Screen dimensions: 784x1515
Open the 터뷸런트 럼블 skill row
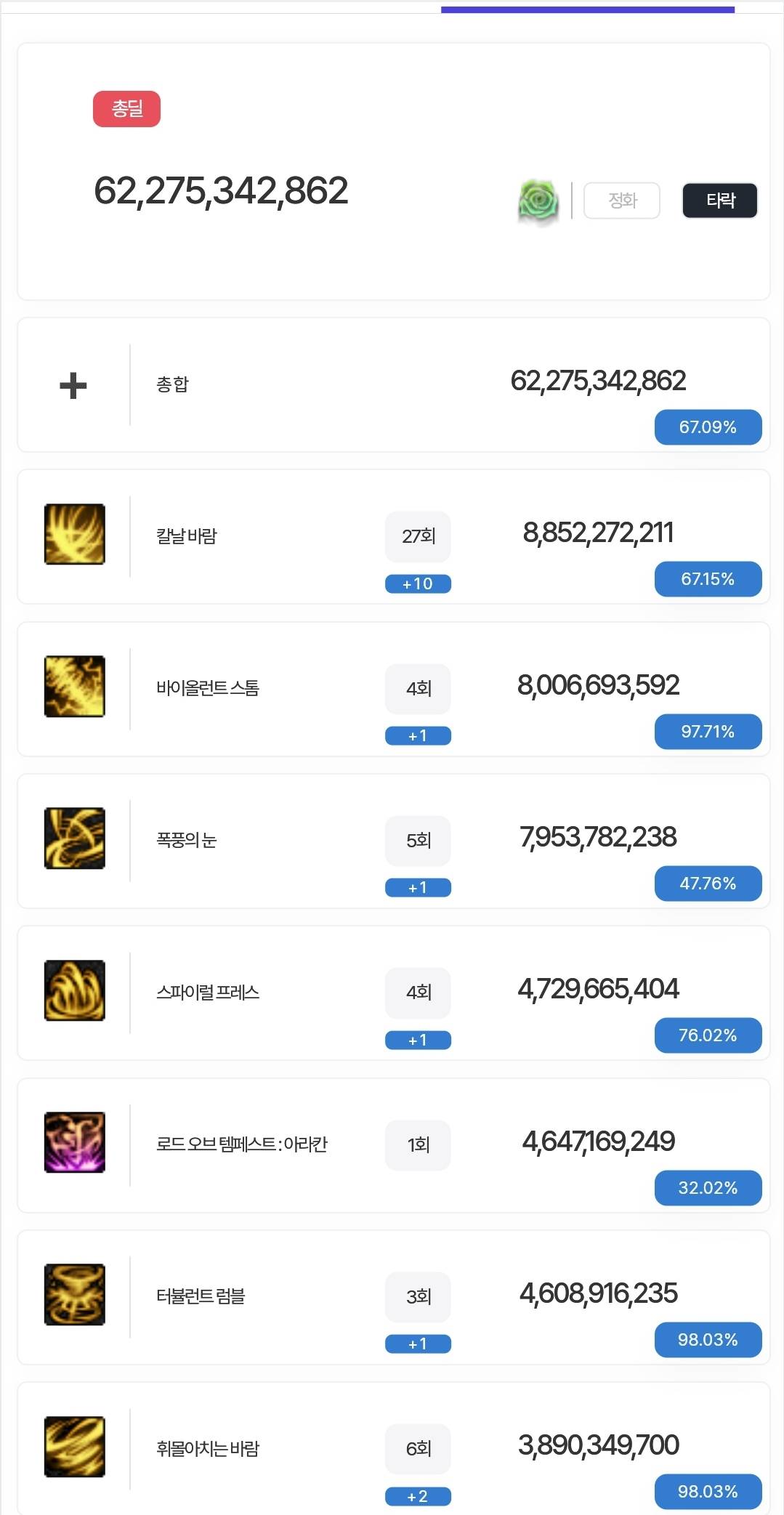[201, 1296]
